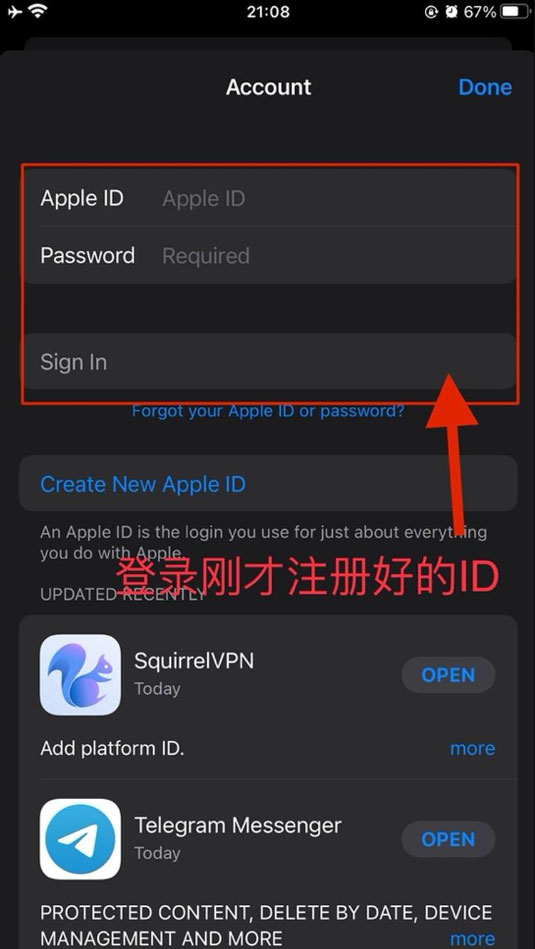Tap the Sign In button
Image resolution: width=535 pixels, height=949 pixels.
click(x=268, y=361)
